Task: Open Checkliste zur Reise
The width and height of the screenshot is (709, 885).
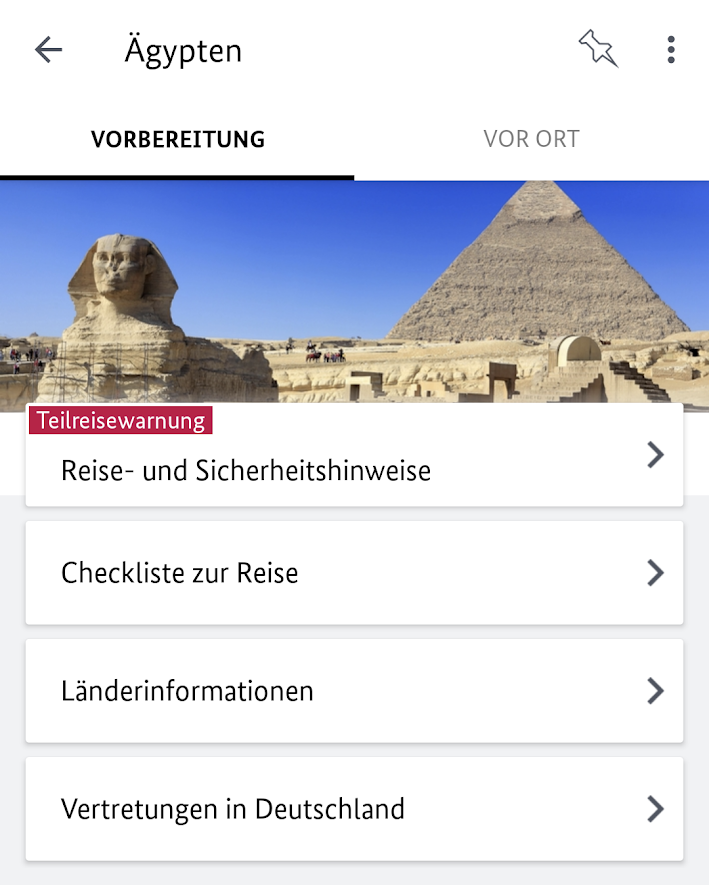Action: 354,573
